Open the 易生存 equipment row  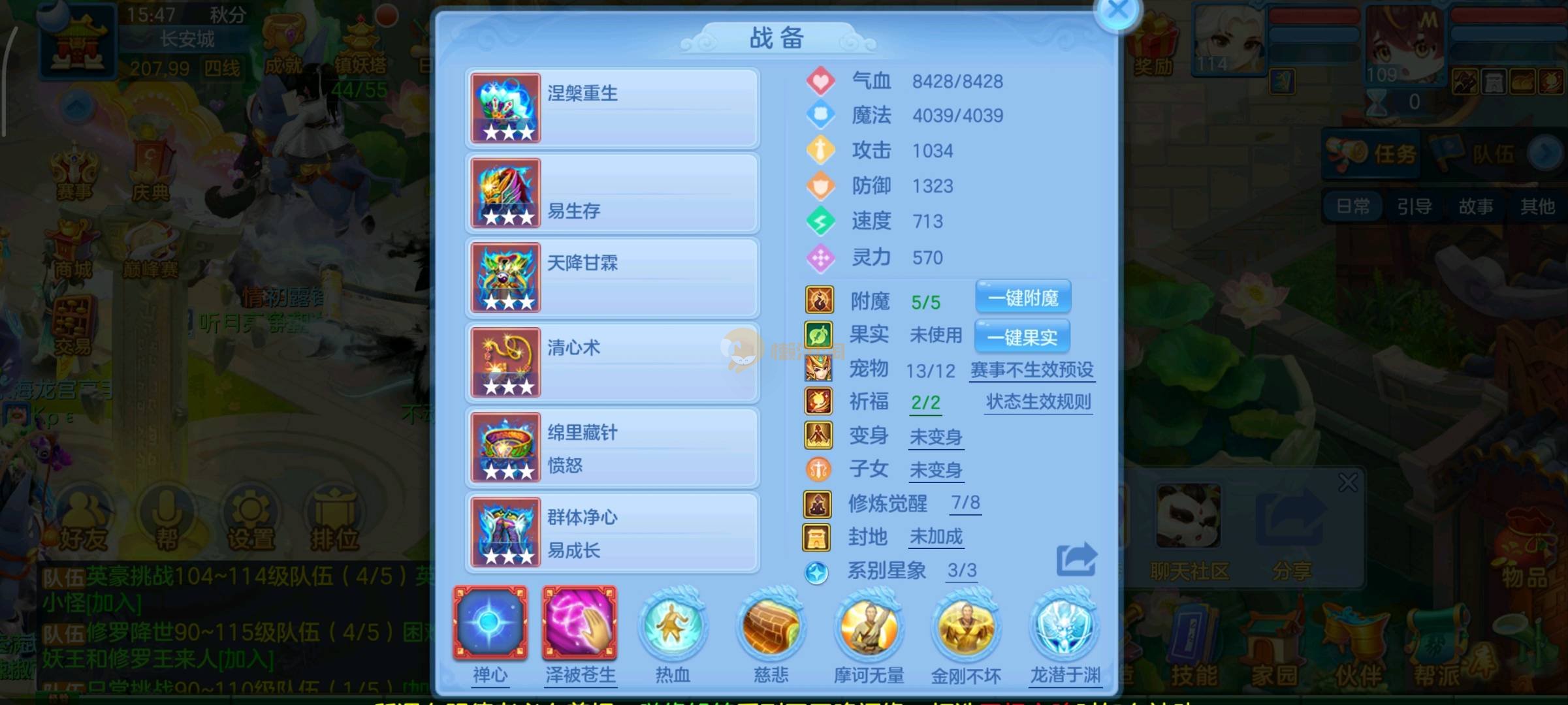click(613, 193)
